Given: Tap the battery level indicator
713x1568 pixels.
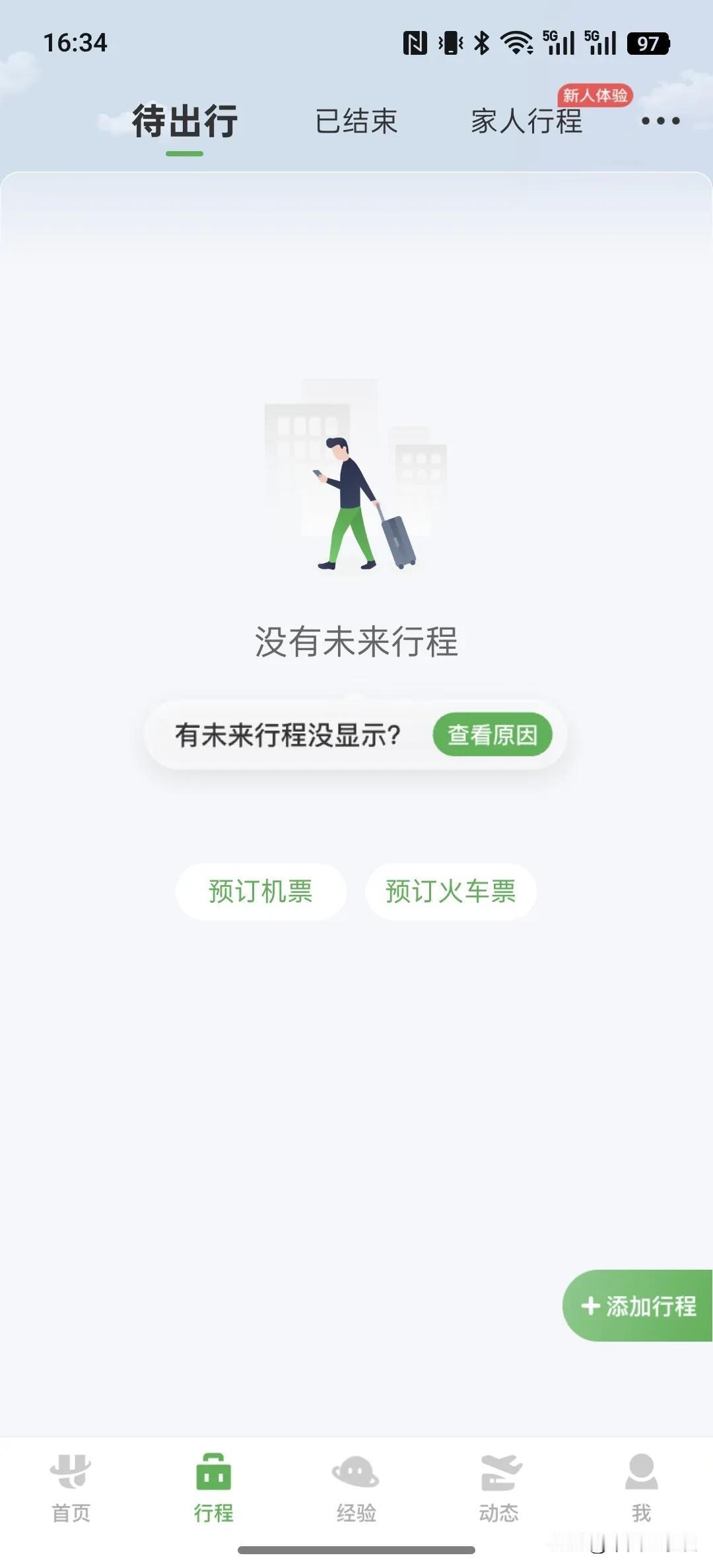Looking at the screenshot, I should click(x=649, y=44).
